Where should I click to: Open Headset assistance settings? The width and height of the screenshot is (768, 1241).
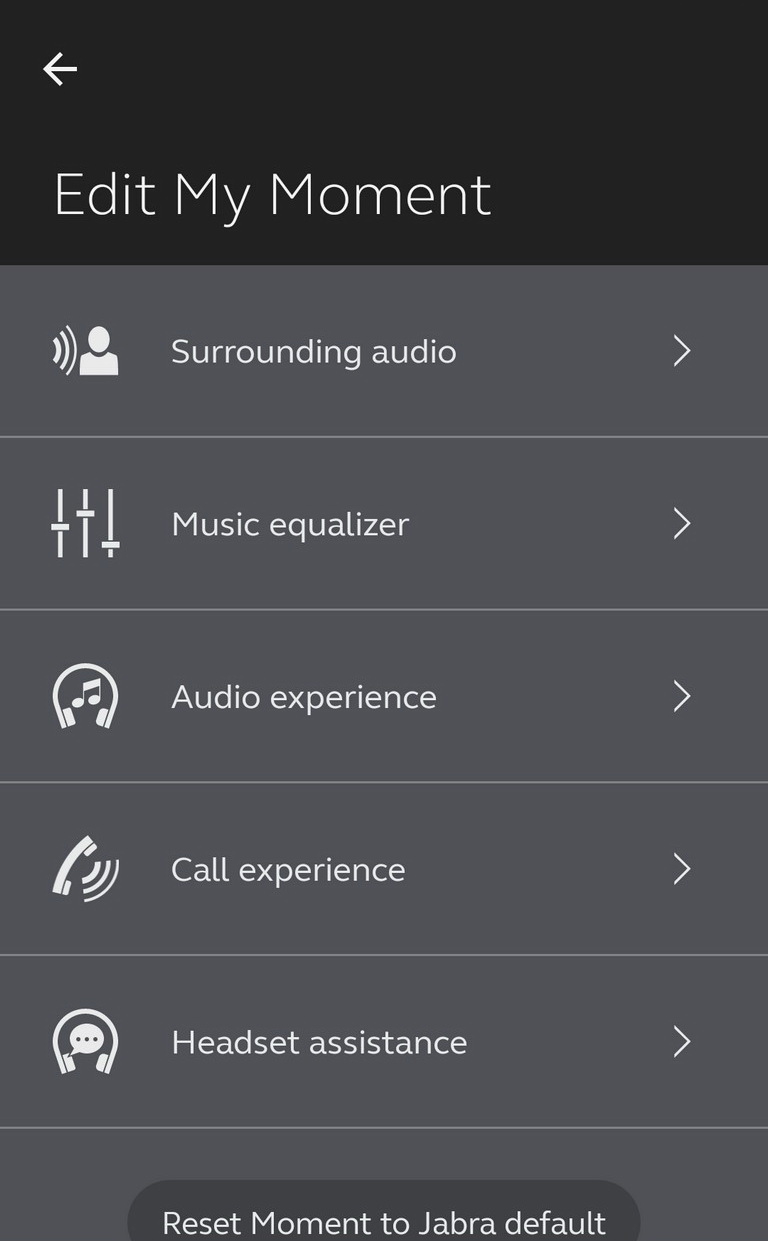384,1042
